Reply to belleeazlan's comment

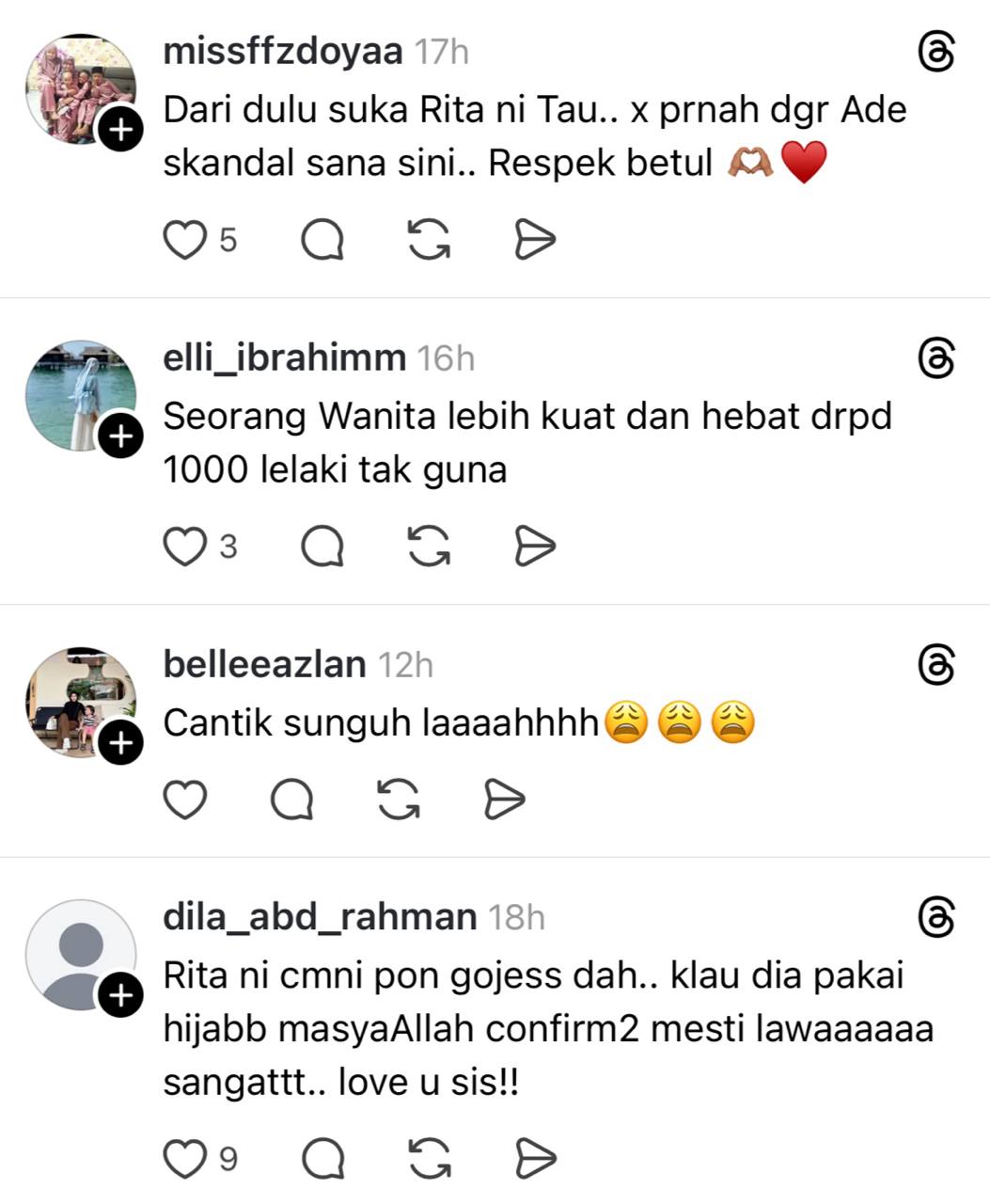click(x=291, y=800)
